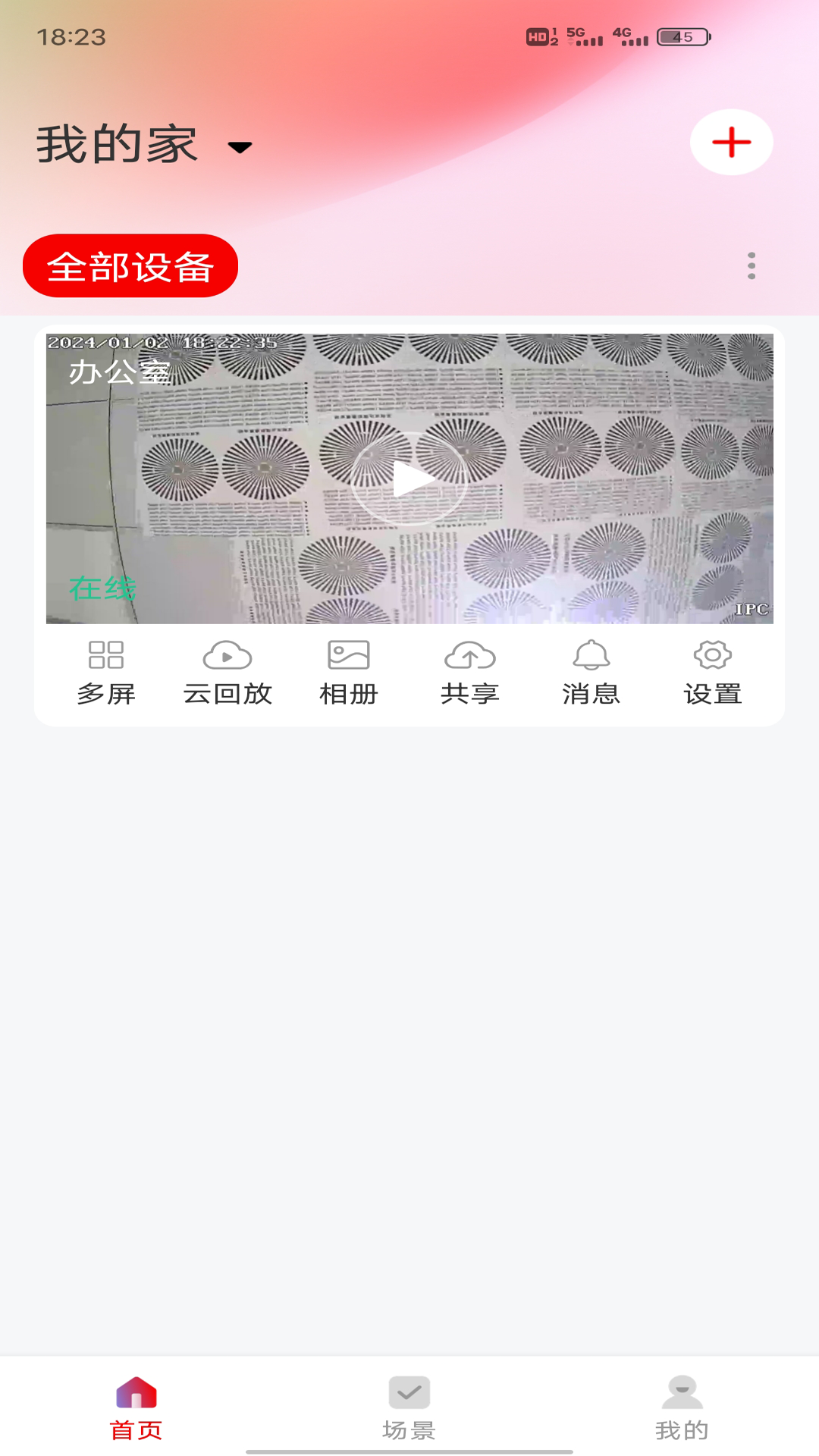Open 共享 device sharing
Screen dimensions: 819x1456
click(470, 673)
